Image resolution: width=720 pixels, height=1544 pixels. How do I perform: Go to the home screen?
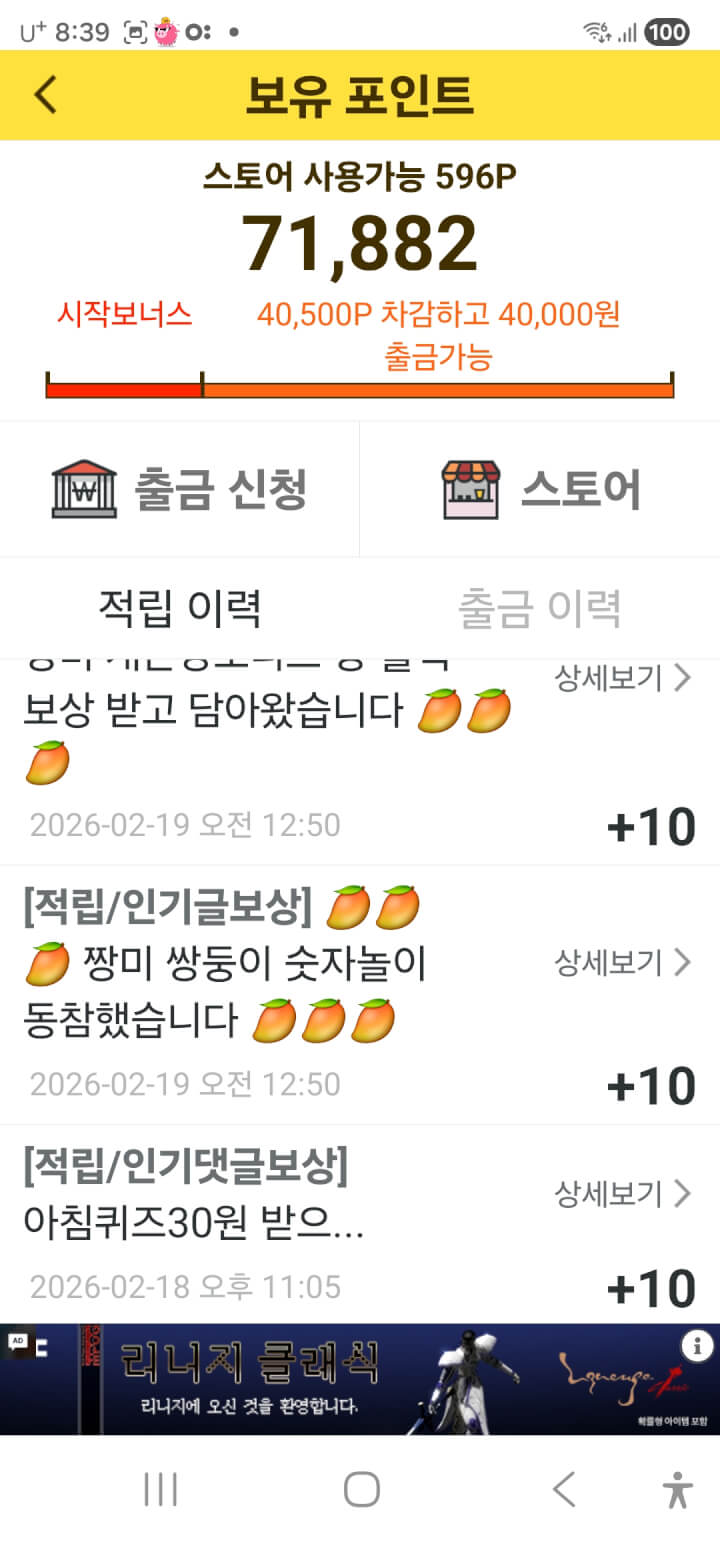coord(361,1489)
